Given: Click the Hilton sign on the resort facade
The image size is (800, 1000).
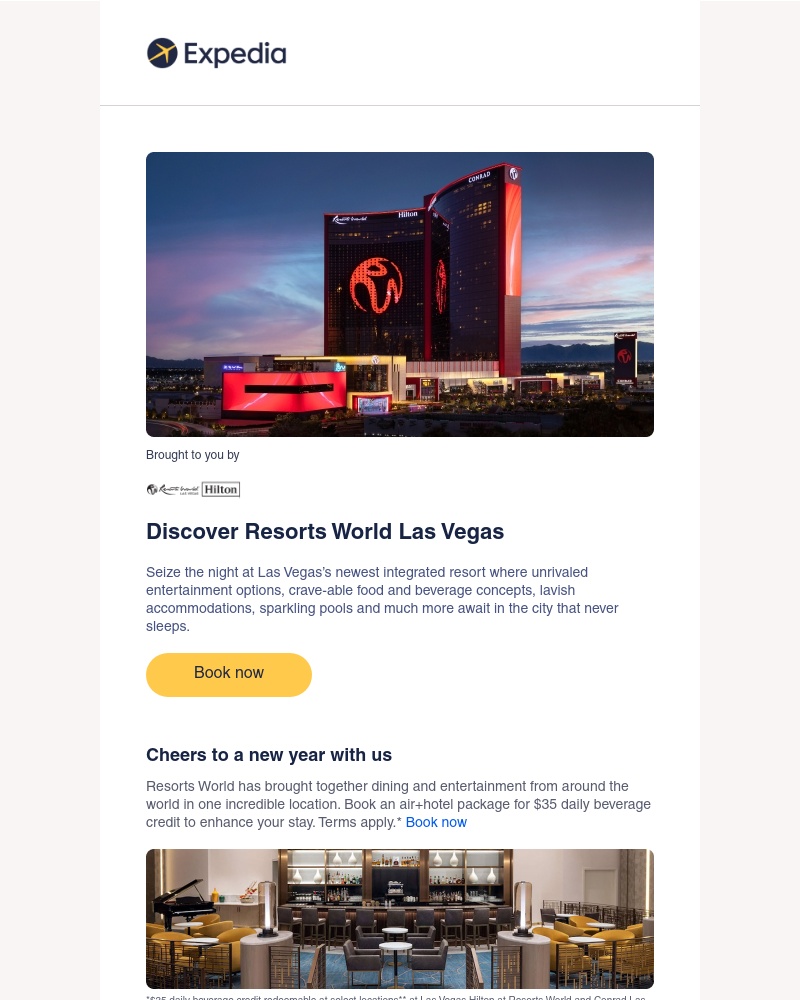Looking at the screenshot, I should click(x=406, y=214).
